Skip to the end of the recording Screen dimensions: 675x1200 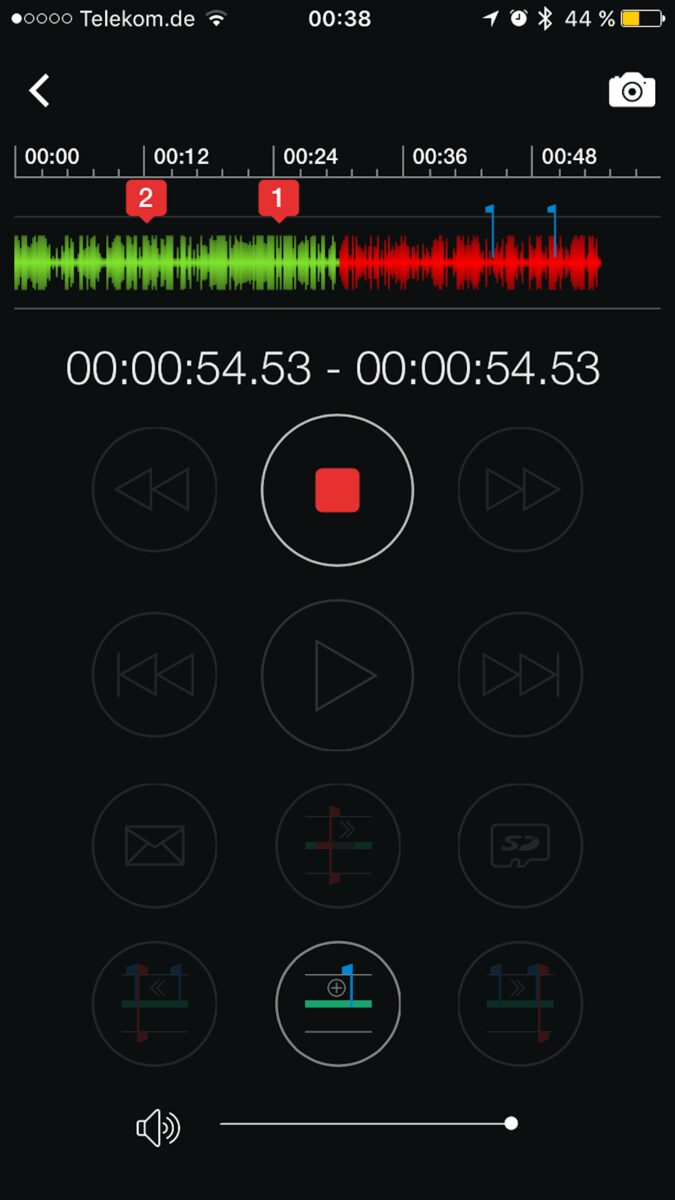(x=520, y=676)
